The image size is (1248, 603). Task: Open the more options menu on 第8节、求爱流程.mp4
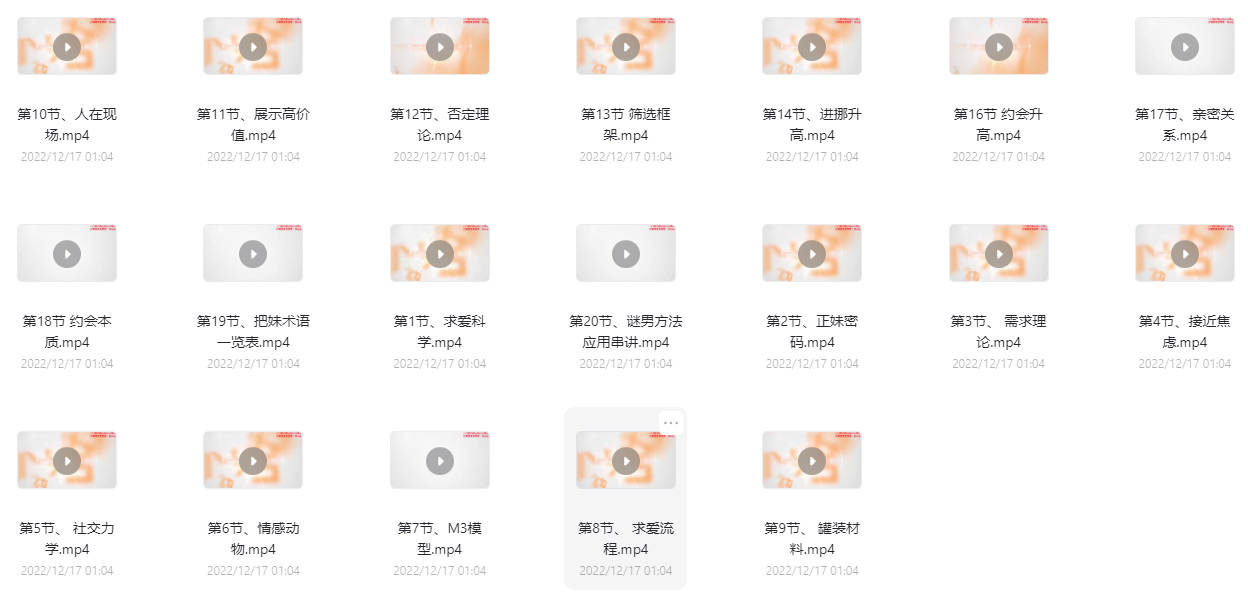[x=670, y=423]
